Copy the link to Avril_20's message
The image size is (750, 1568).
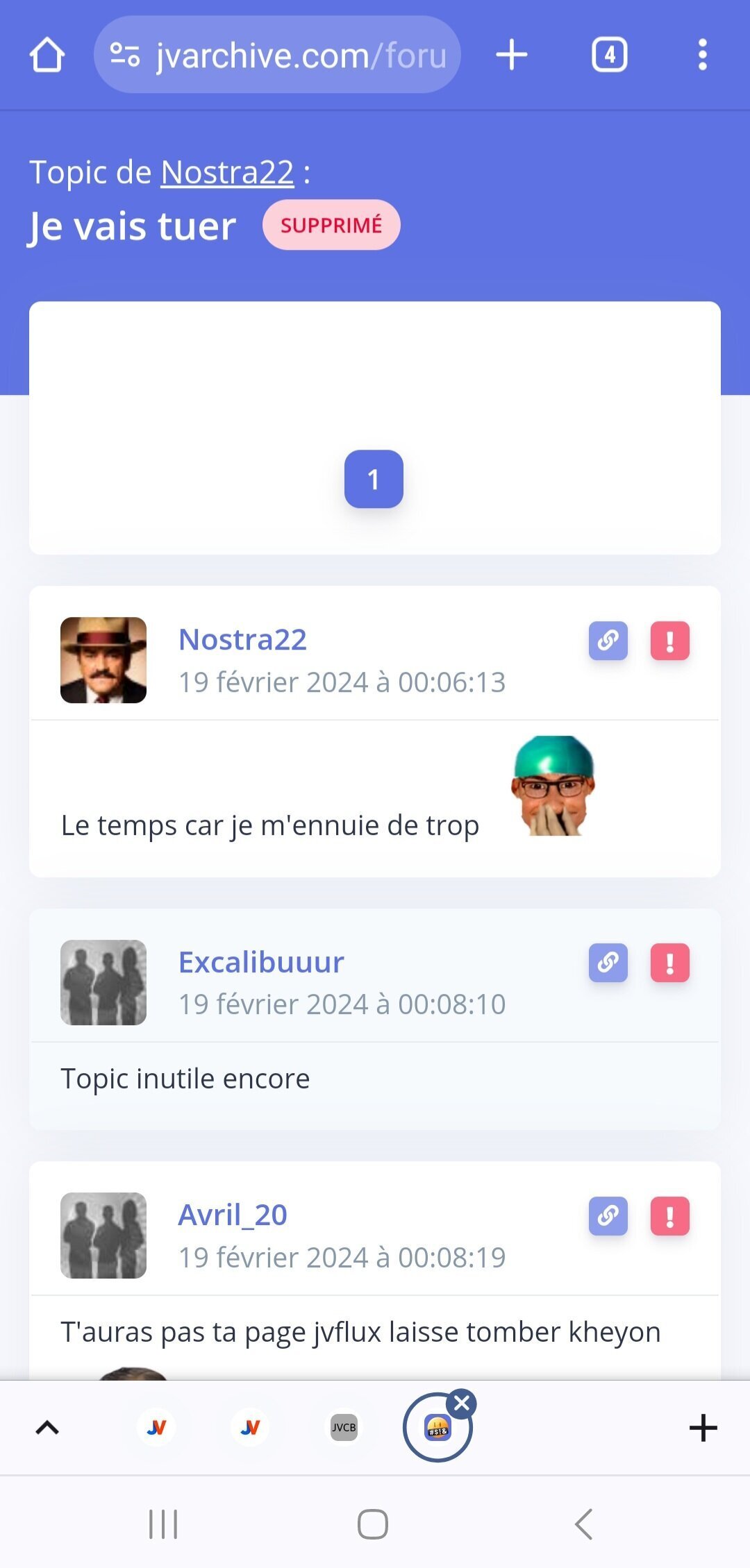coord(608,1215)
